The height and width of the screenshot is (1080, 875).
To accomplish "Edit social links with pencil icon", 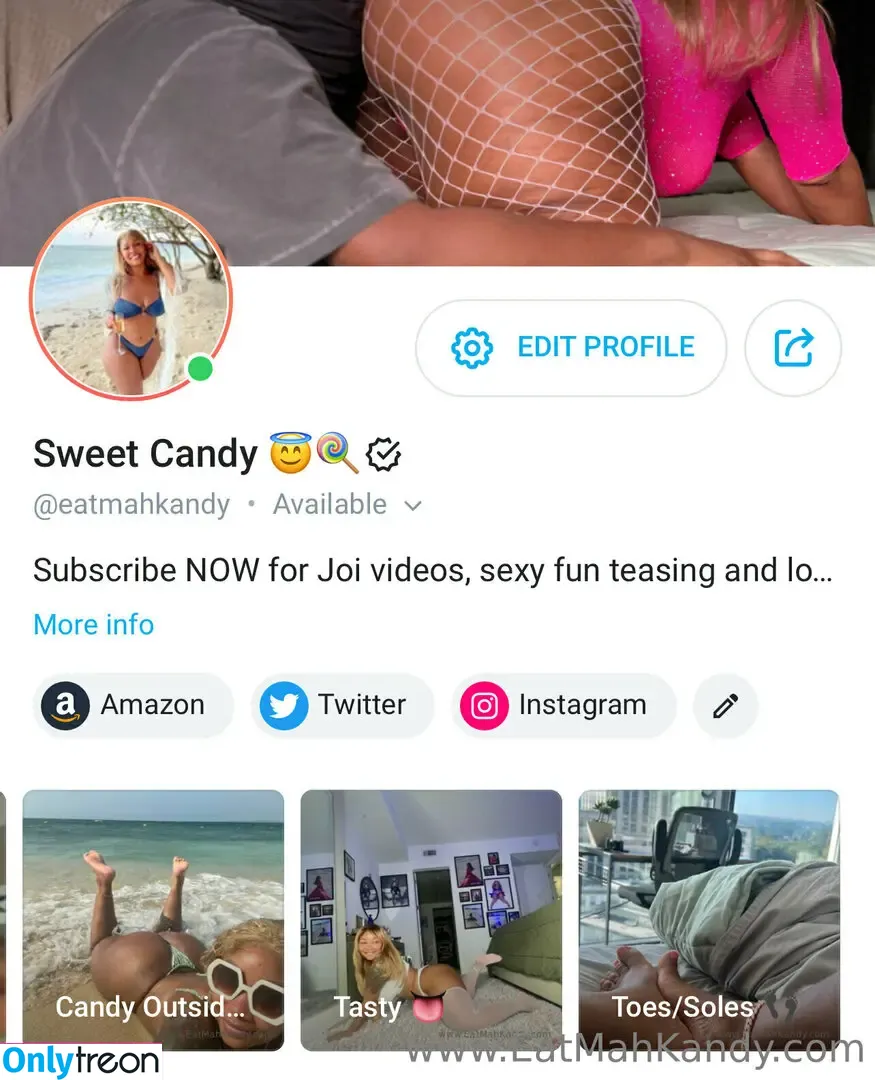I will coord(726,706).
